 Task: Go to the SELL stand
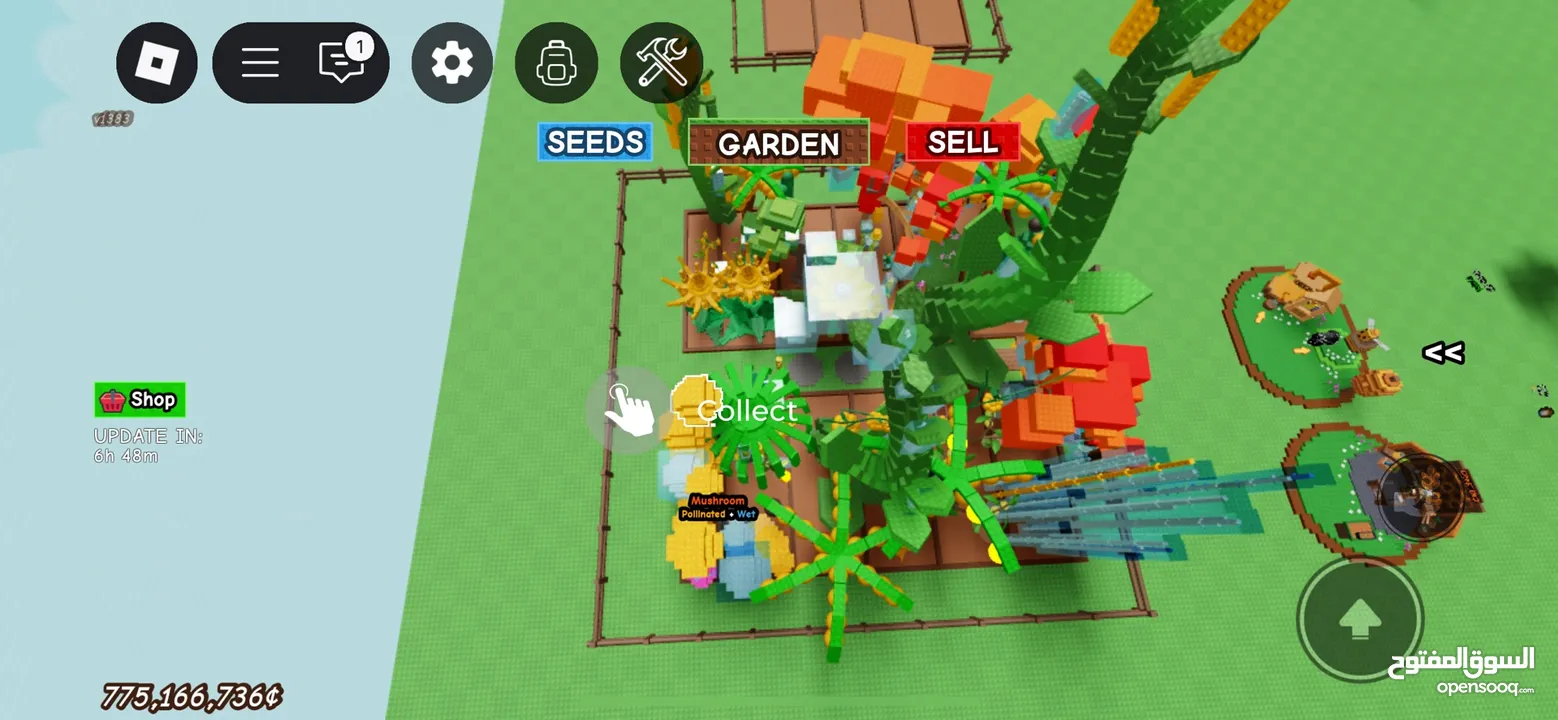pyautogui.click(x=962, y=142)
